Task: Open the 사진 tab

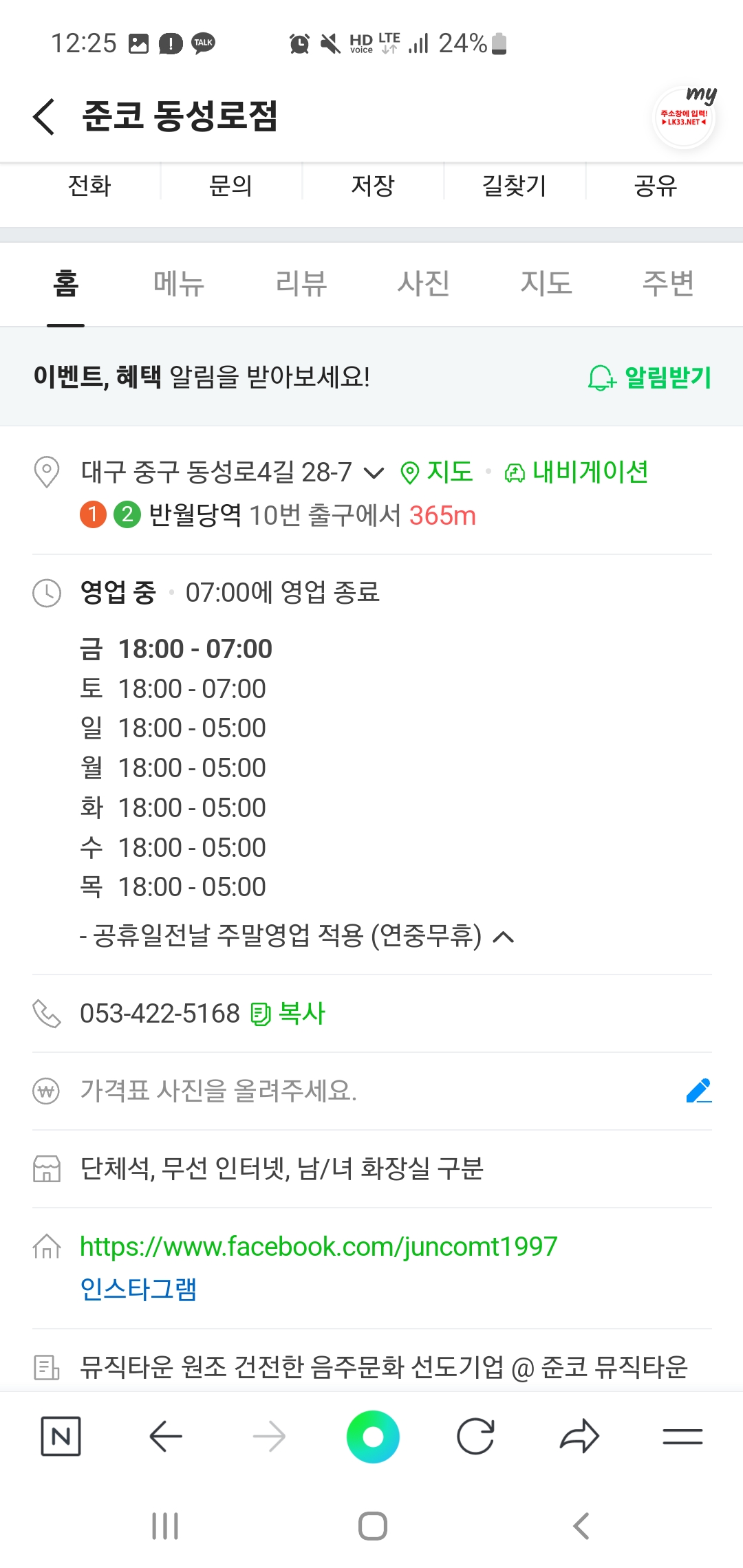Action: click(x=423, y=283)
